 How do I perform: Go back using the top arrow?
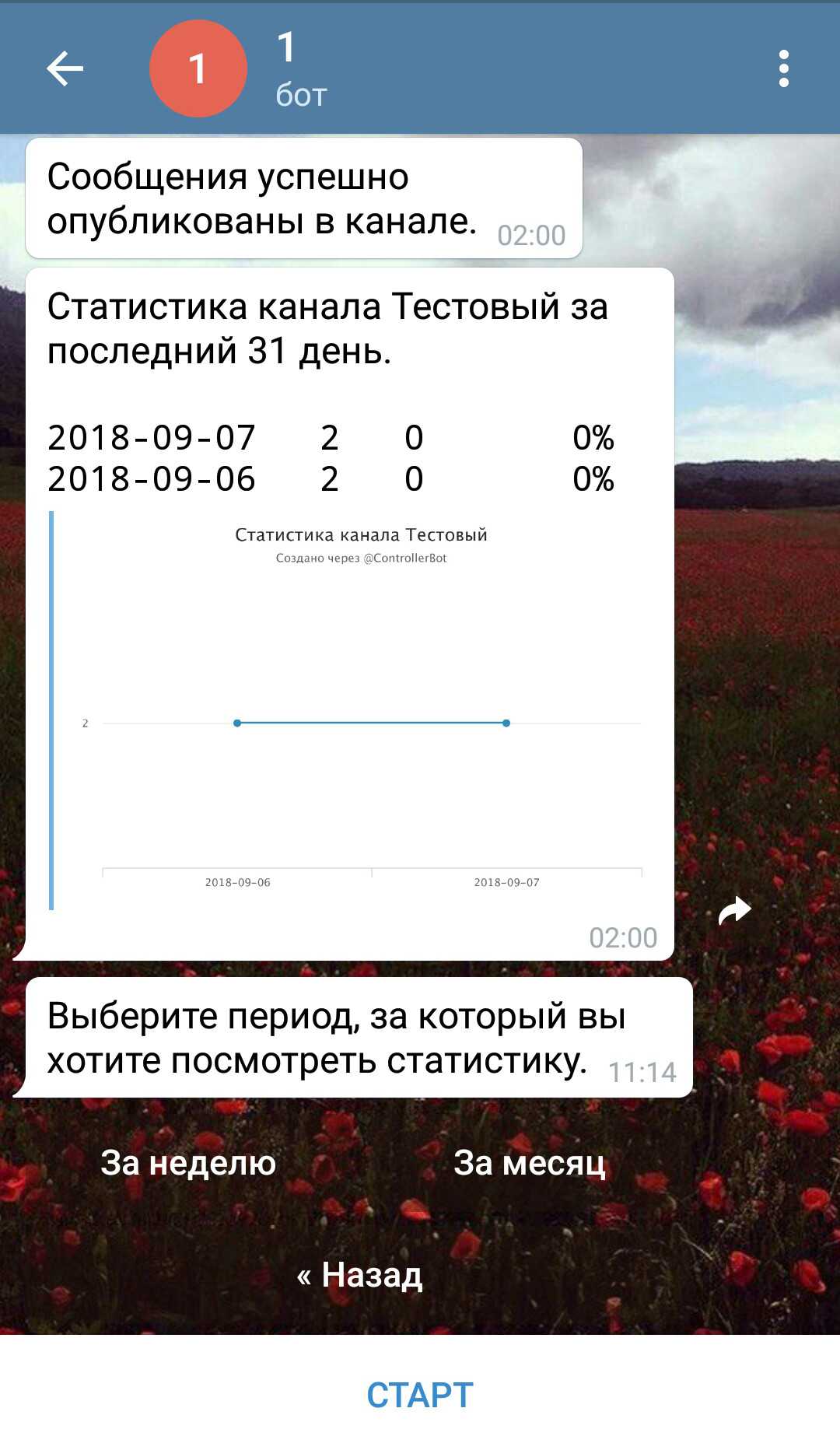pyautogui.click(x=65, y=68)
